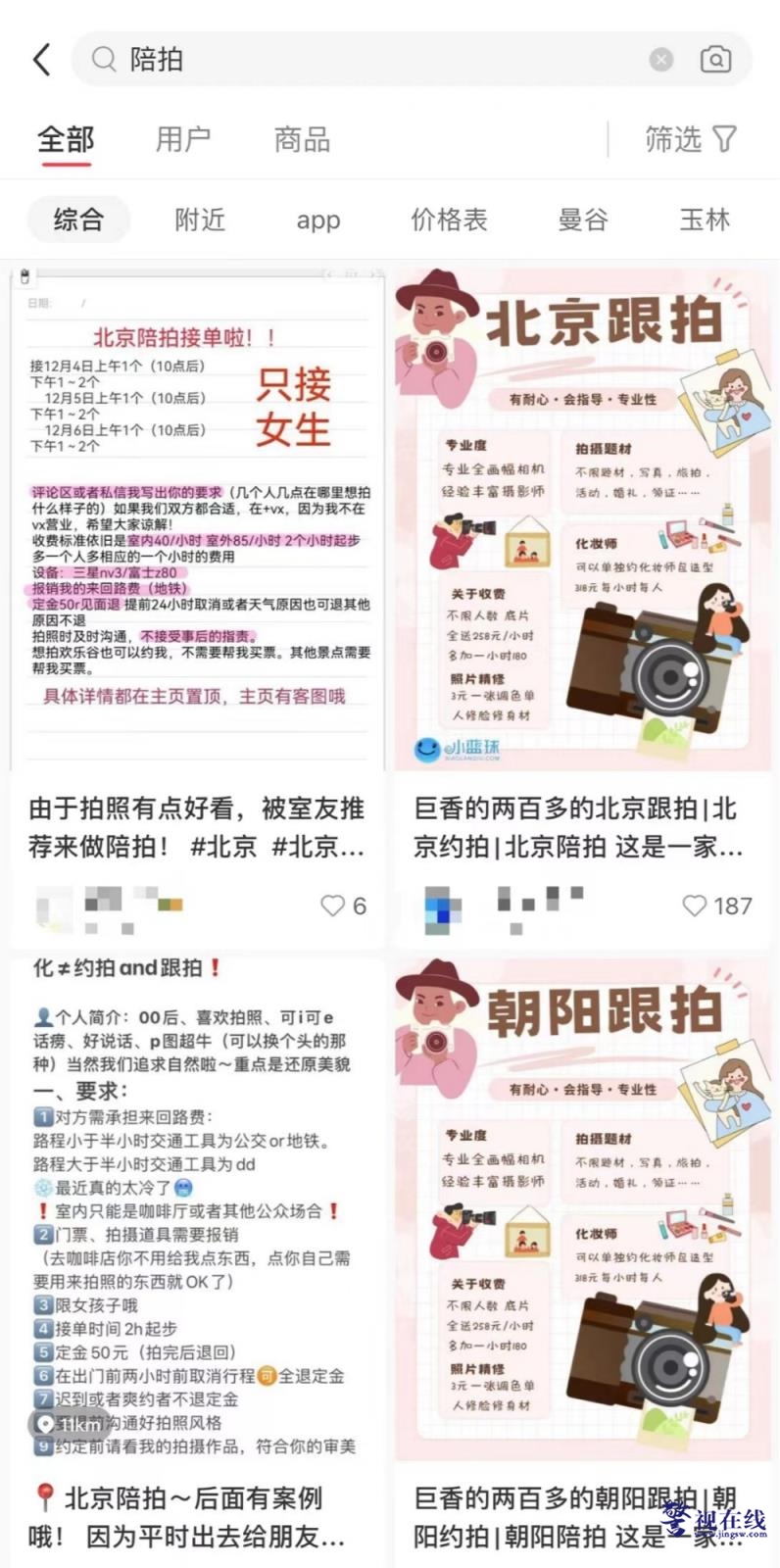The height and width of the screenshot is (1568, 780).
Task: Select the 全部 tab
Action: pyautogui.click(x=66, y=140)
